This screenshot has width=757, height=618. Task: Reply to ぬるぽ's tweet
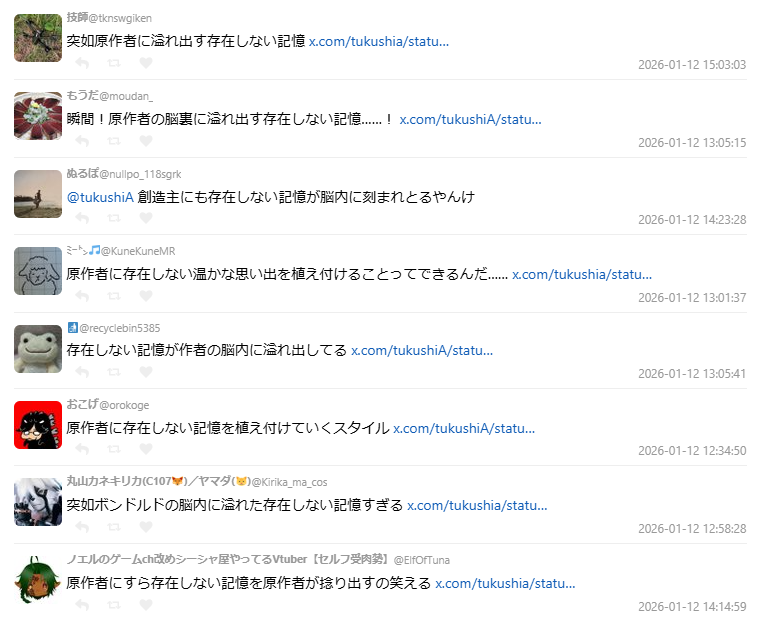point(82,219)
